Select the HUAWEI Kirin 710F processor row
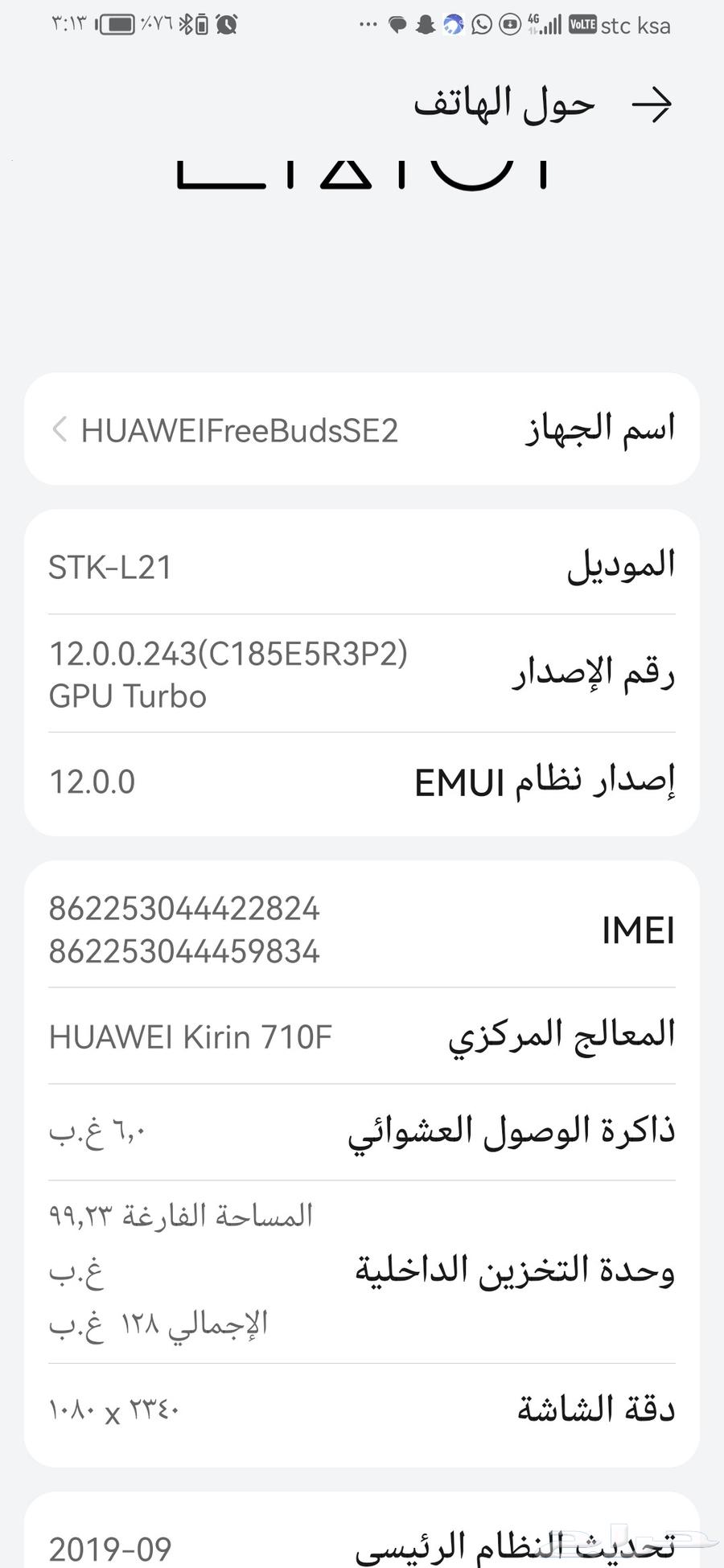Screen dimensions: 724x1568 [362, 1036]
